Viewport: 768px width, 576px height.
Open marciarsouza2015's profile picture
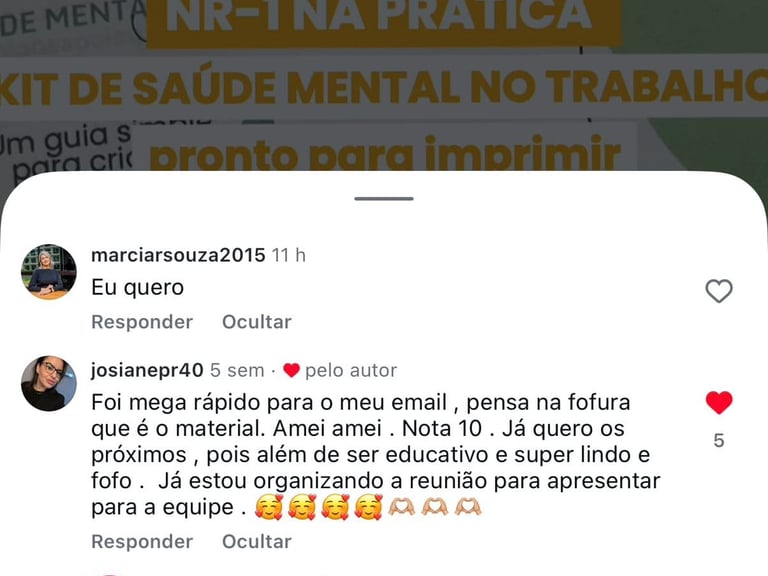pos(48,272)
